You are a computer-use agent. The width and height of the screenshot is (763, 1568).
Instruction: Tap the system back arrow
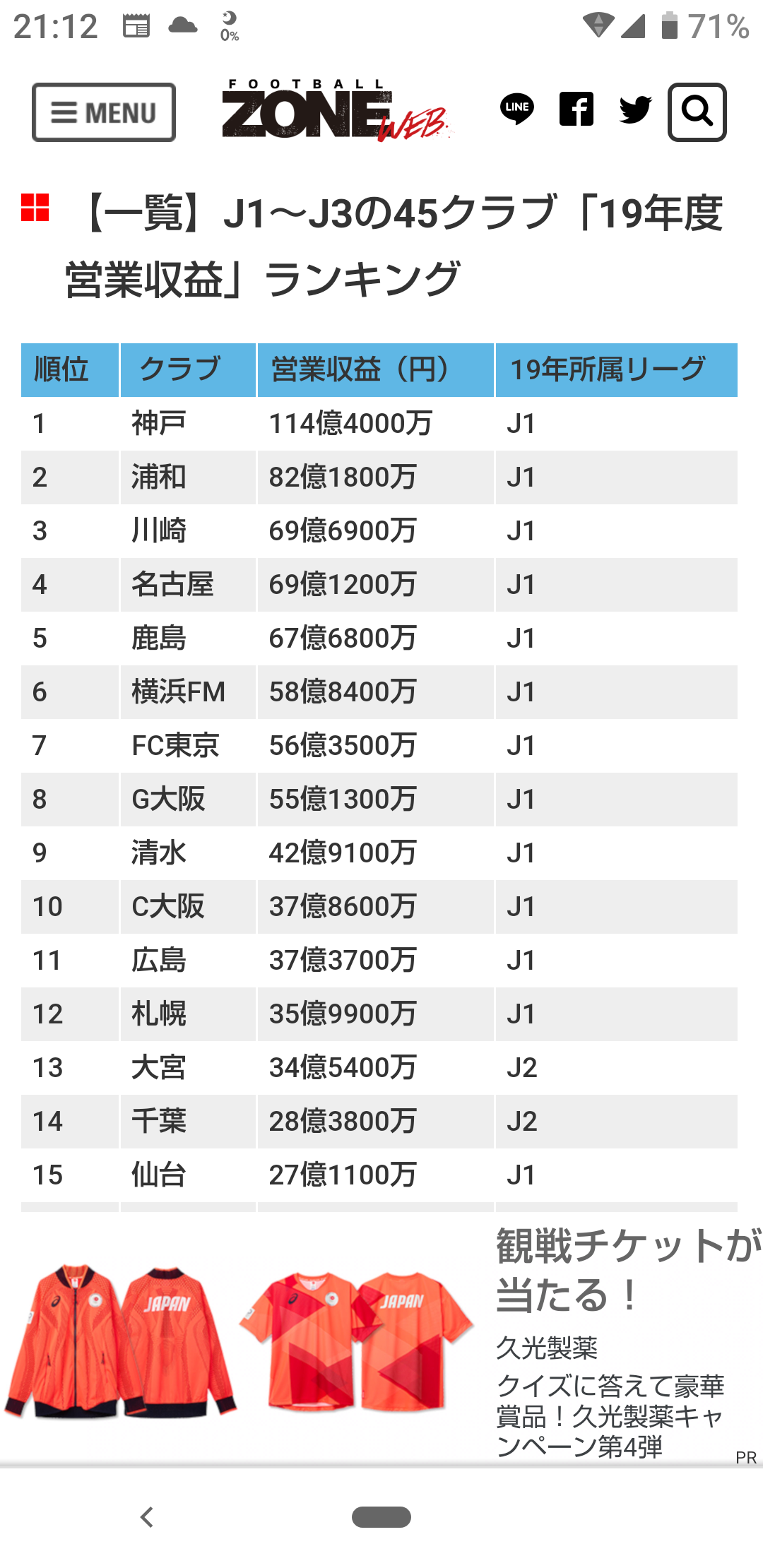[x=147, y=1516]
